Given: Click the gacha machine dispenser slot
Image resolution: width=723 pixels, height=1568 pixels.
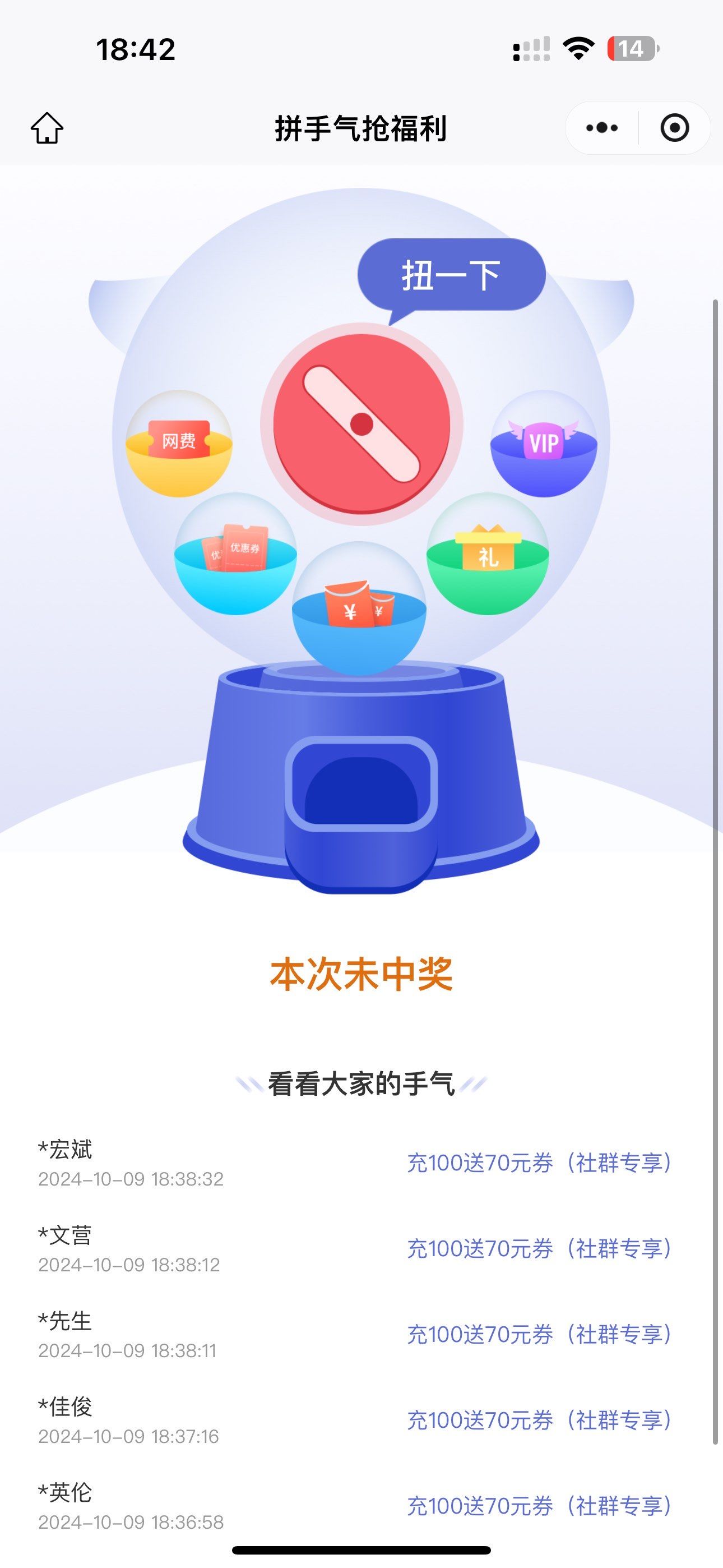Looking at the screenshot, I should click(x=360, y=785).
